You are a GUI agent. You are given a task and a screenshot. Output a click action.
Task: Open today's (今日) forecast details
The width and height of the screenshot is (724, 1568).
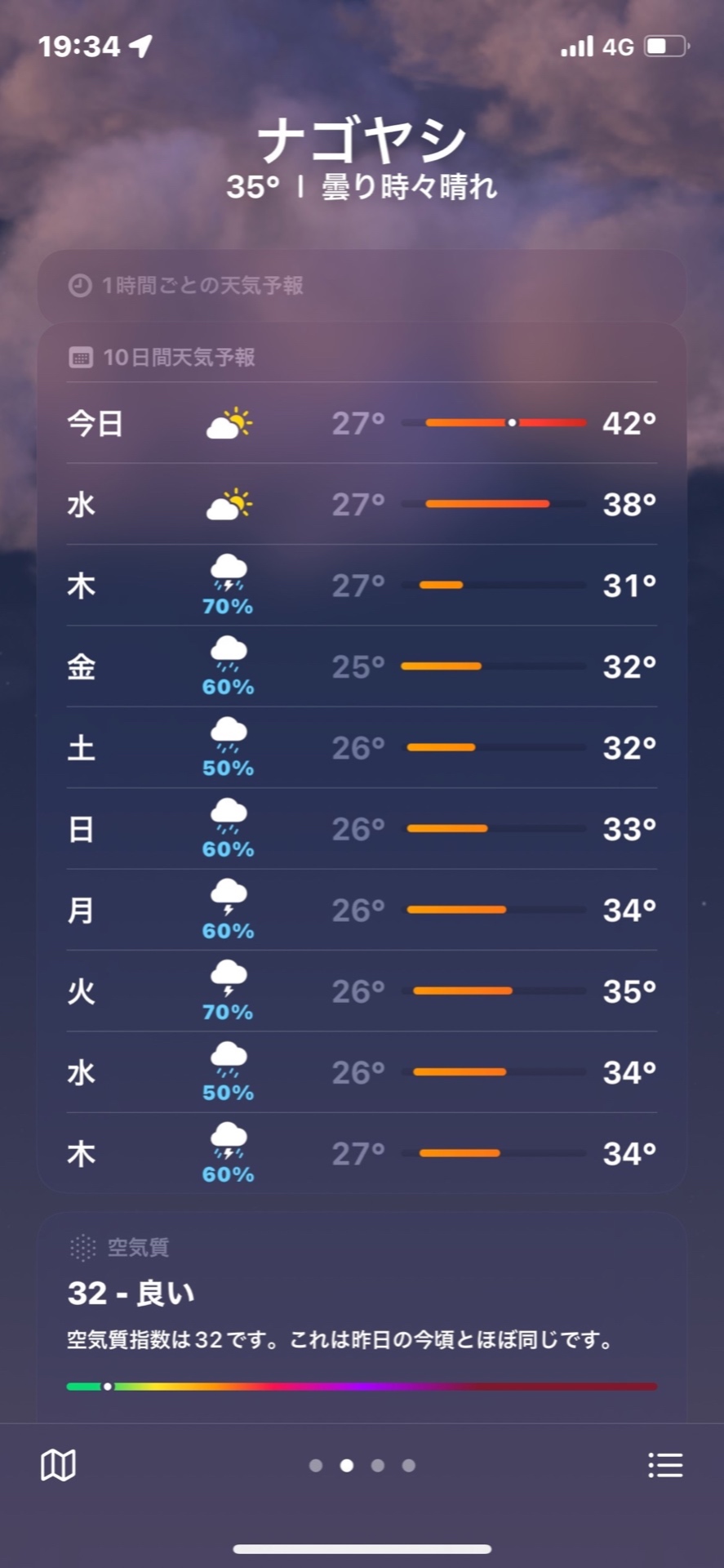point(362,423)
